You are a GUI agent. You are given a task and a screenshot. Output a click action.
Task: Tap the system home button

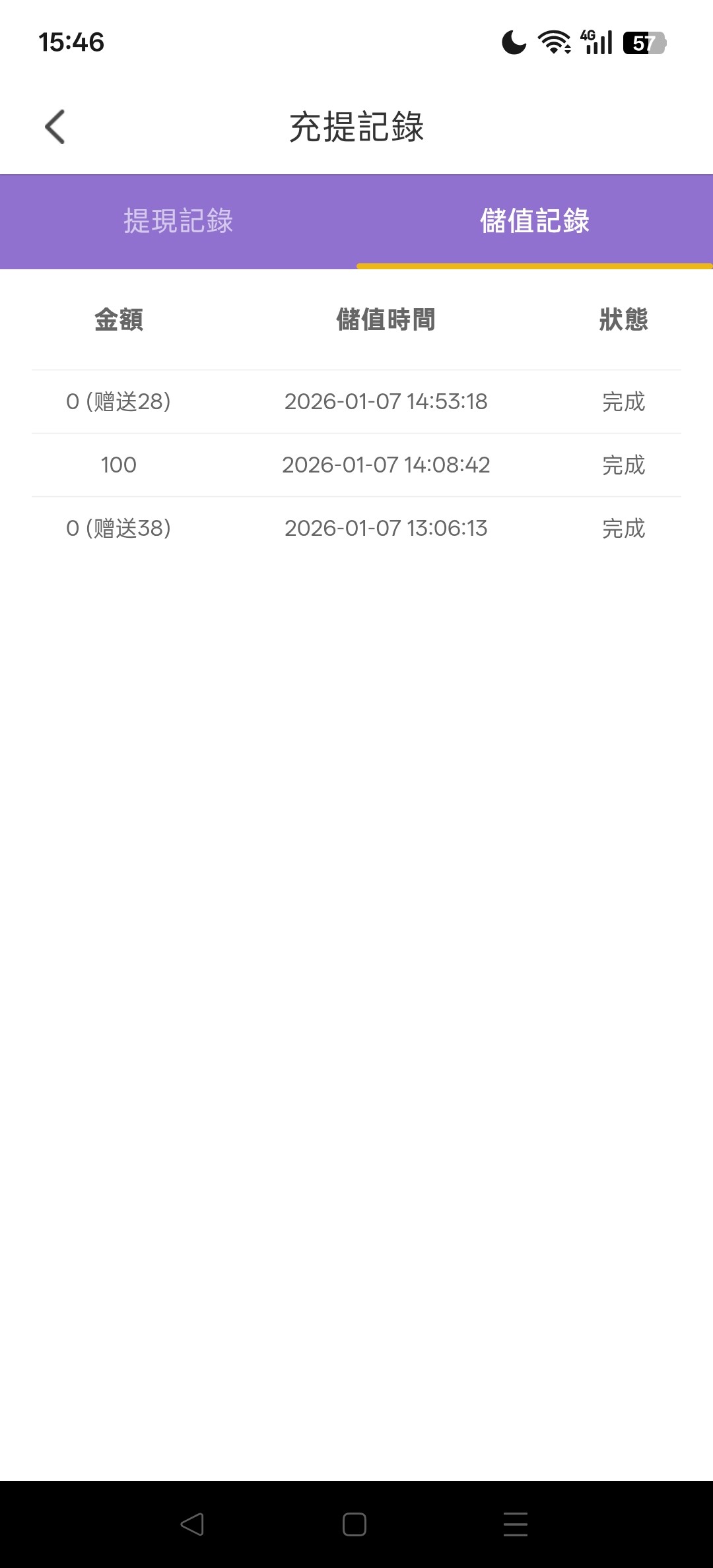(355, 1524)
